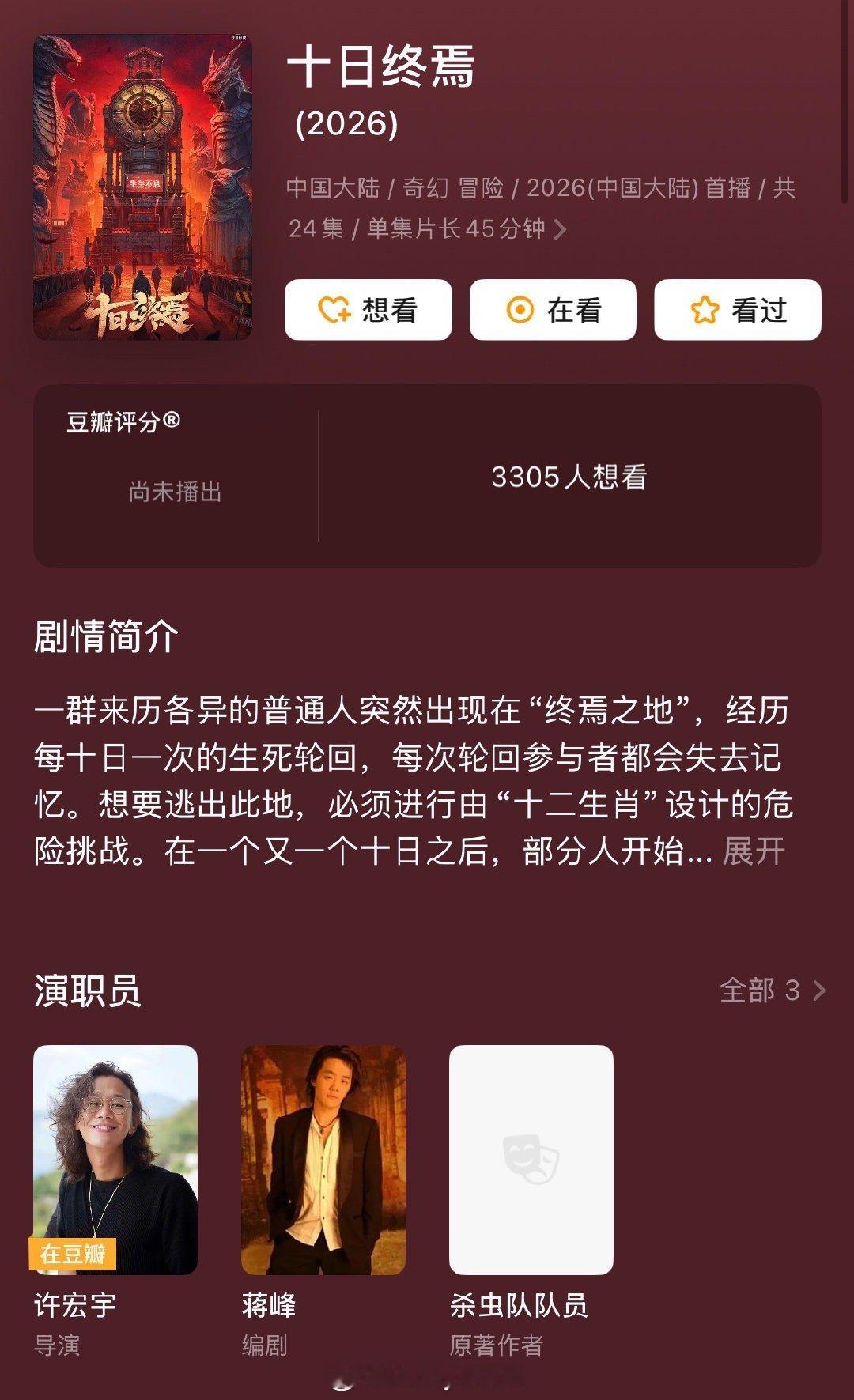Click the 尚未播出 rating area
The width and height of the screenshot is (854, 1400).
click(x=176, y=489)
